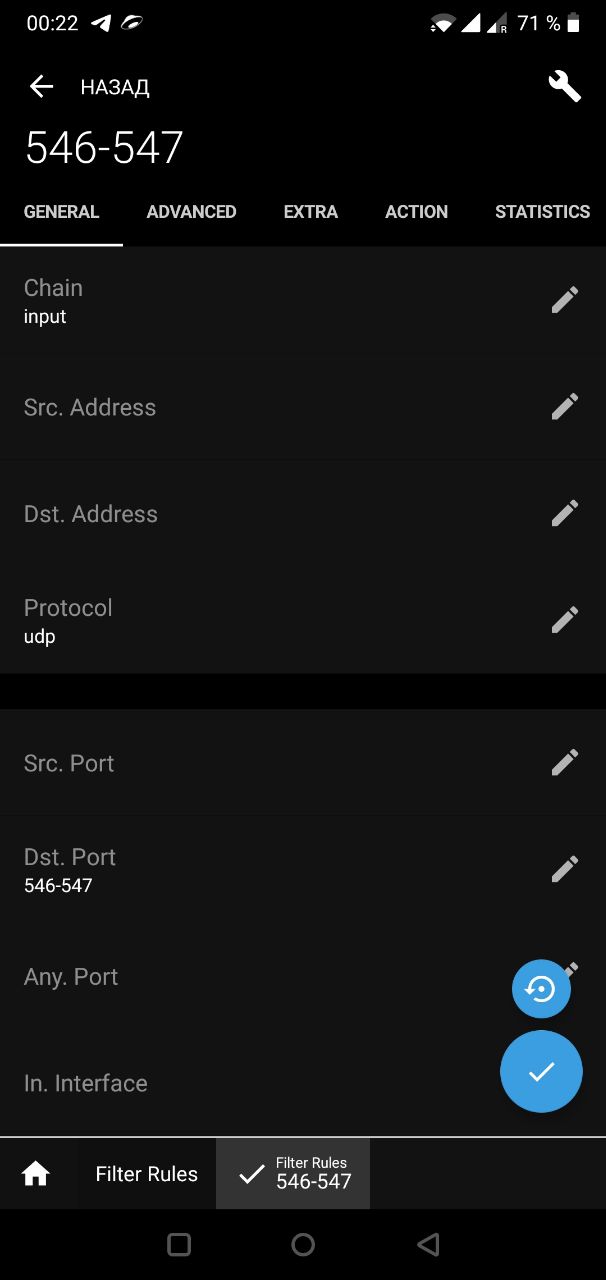Screen dimensions: 606x1280
Task: Open the Action tab
Action: (x=417, y=212)
